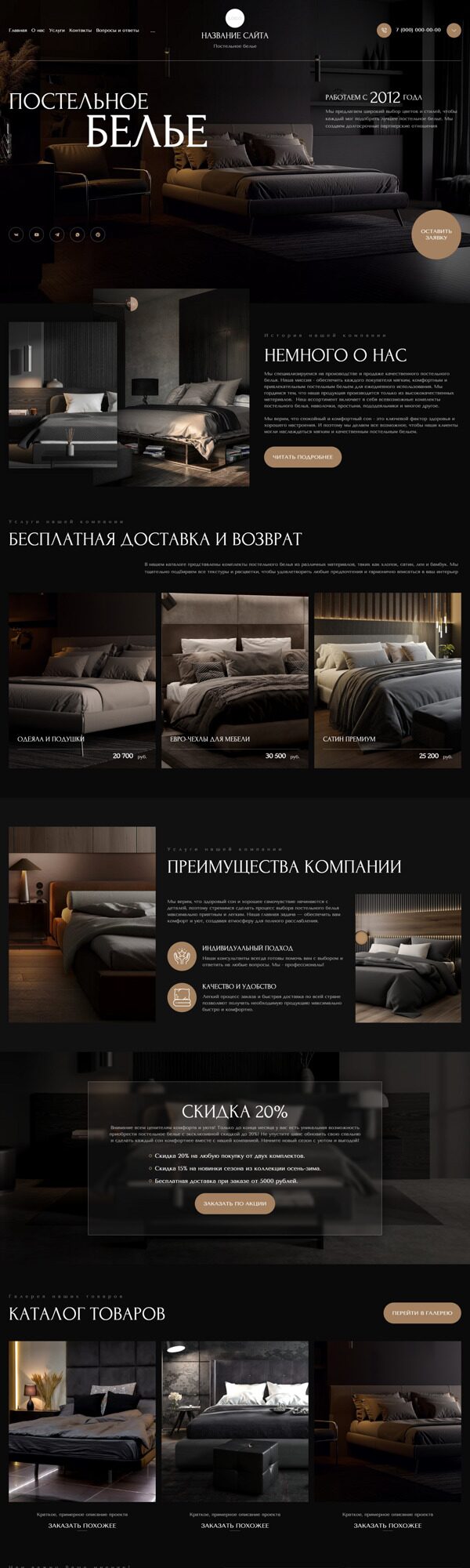This screenshot has width=470, height=1568.
Task: Open the Евро-чехлы для мебели card
Action: pos(234,680)
